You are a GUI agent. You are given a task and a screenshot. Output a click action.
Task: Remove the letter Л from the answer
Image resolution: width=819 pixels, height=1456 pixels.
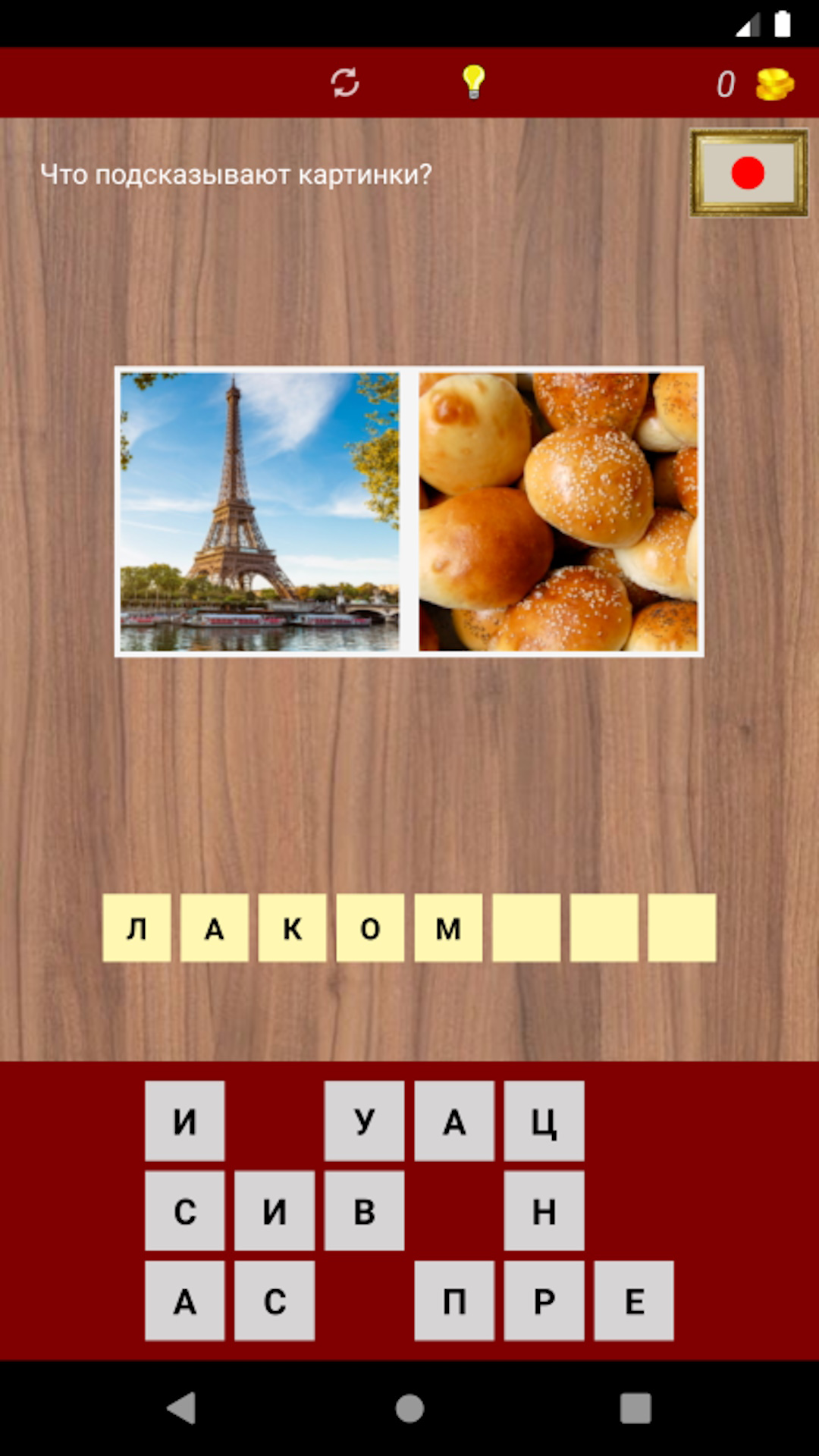pyautogui.click(x=136, y=928)
